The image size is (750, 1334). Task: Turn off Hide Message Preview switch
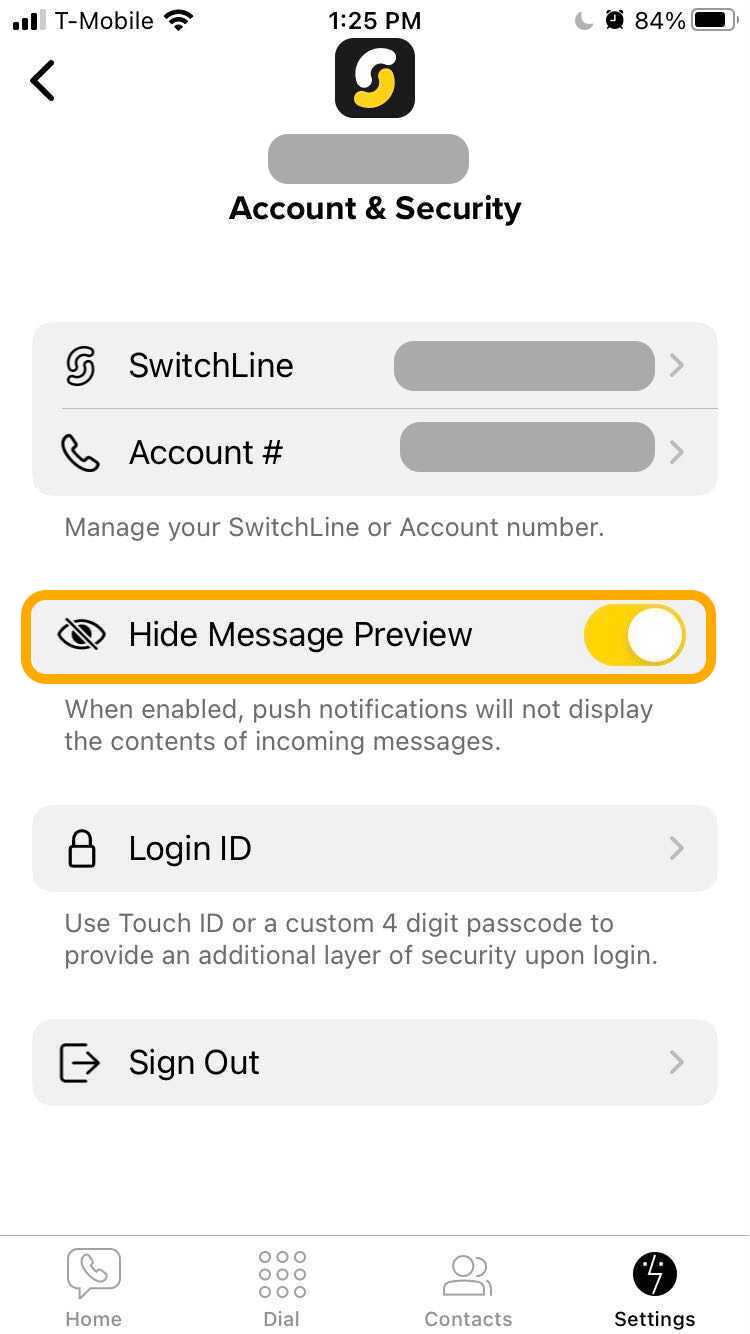(635, 635)
